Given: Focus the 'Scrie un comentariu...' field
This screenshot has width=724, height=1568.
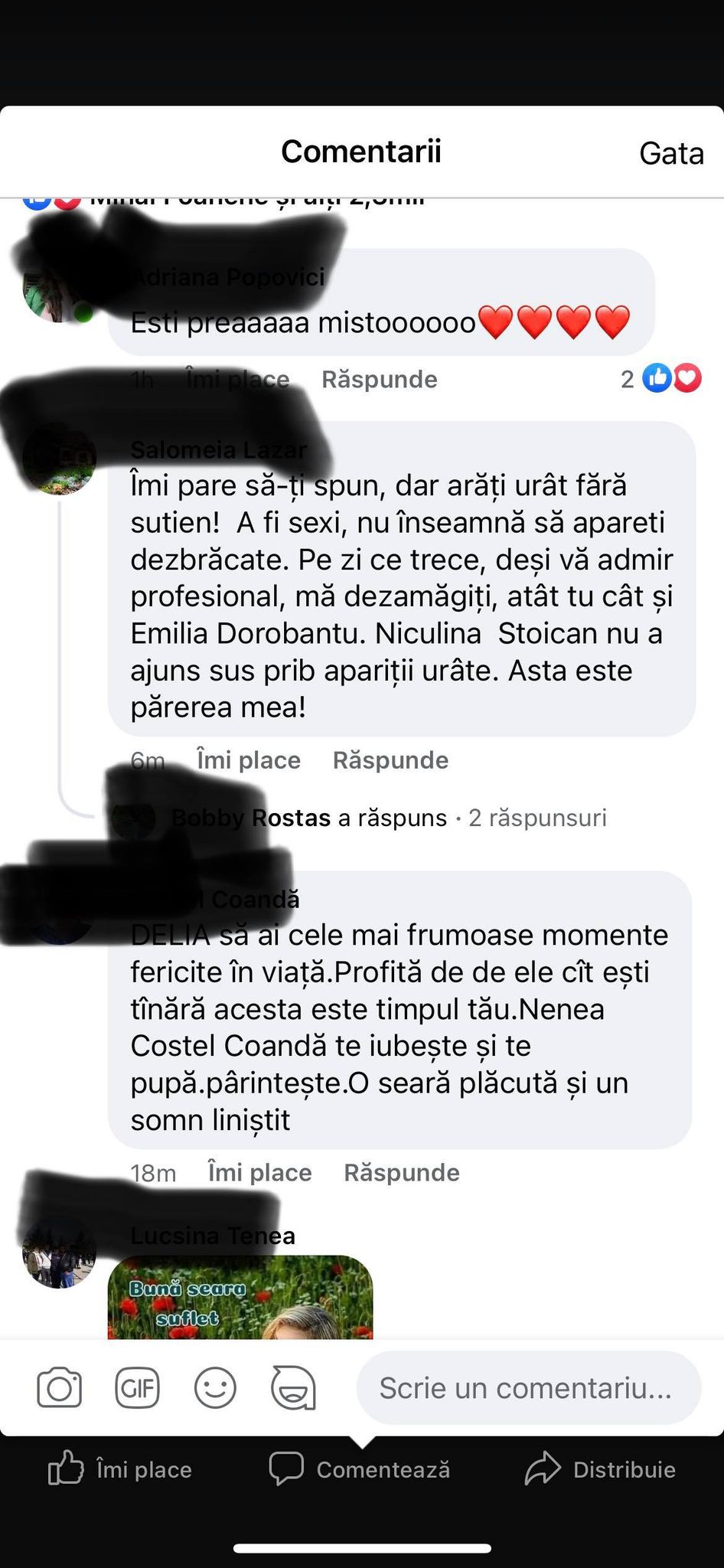Looking at the screenshot, I should click(528, 1388).
